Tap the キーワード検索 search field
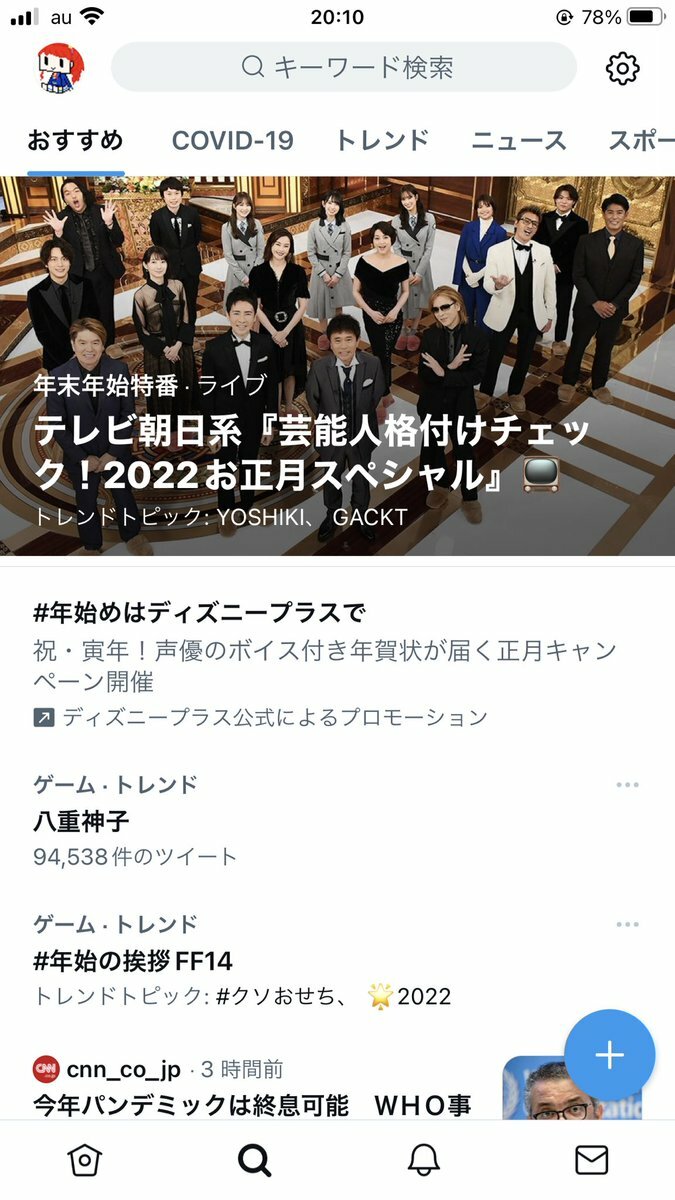The image size is (675, 1200). point(344,68)
